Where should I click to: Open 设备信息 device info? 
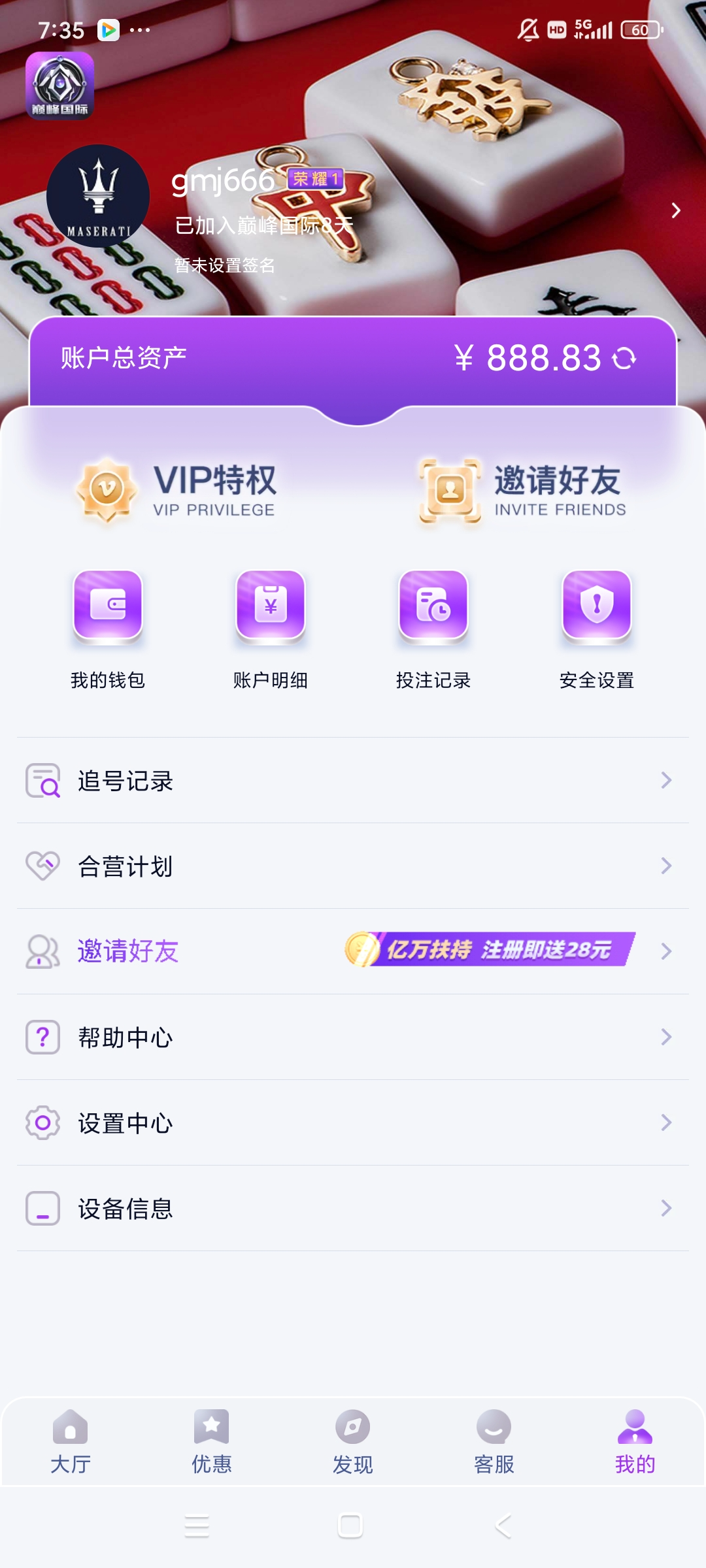[x=353, y=1208]
